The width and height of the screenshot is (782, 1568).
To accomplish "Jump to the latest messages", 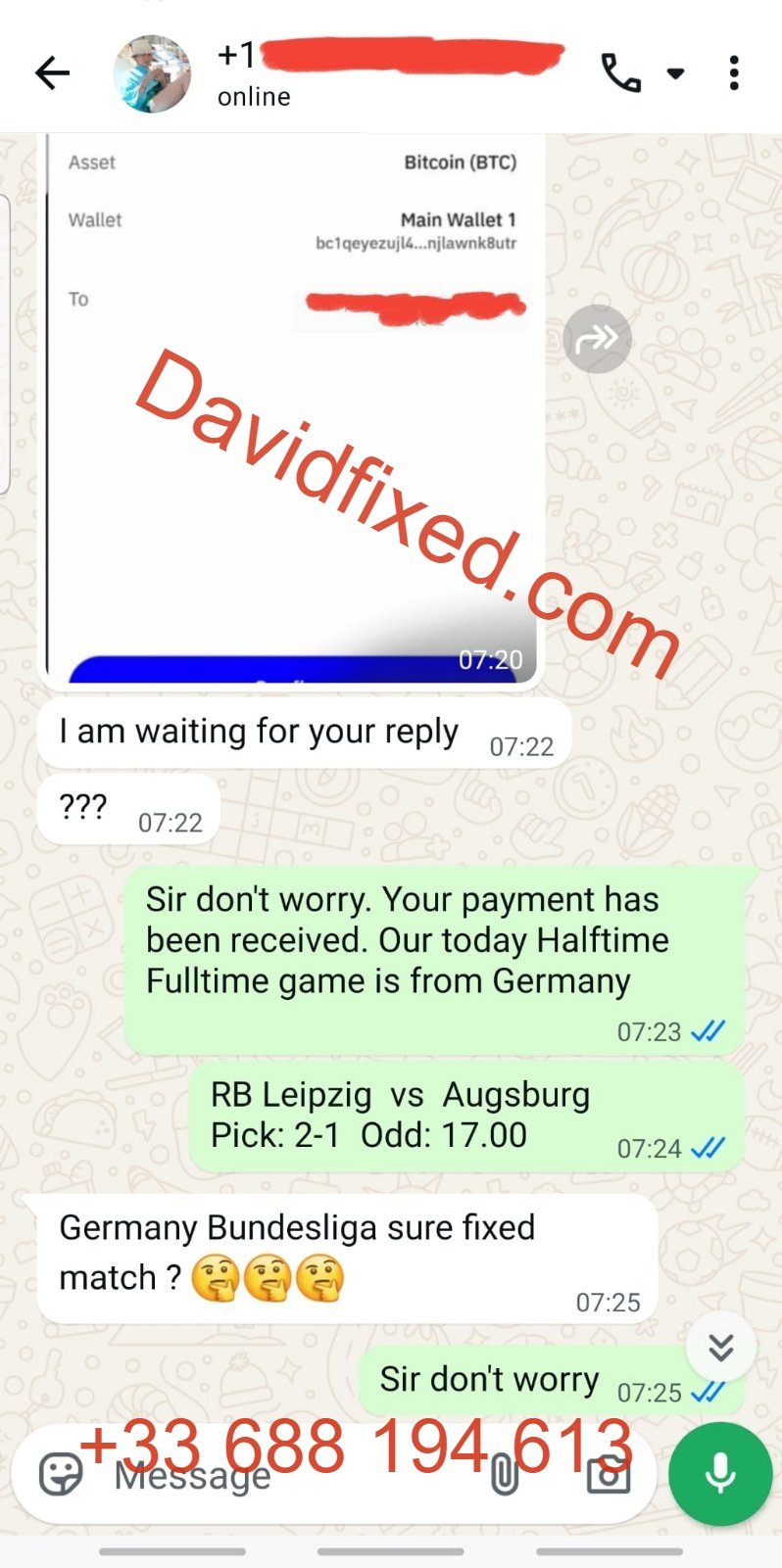I will [x=721, y=1348].
